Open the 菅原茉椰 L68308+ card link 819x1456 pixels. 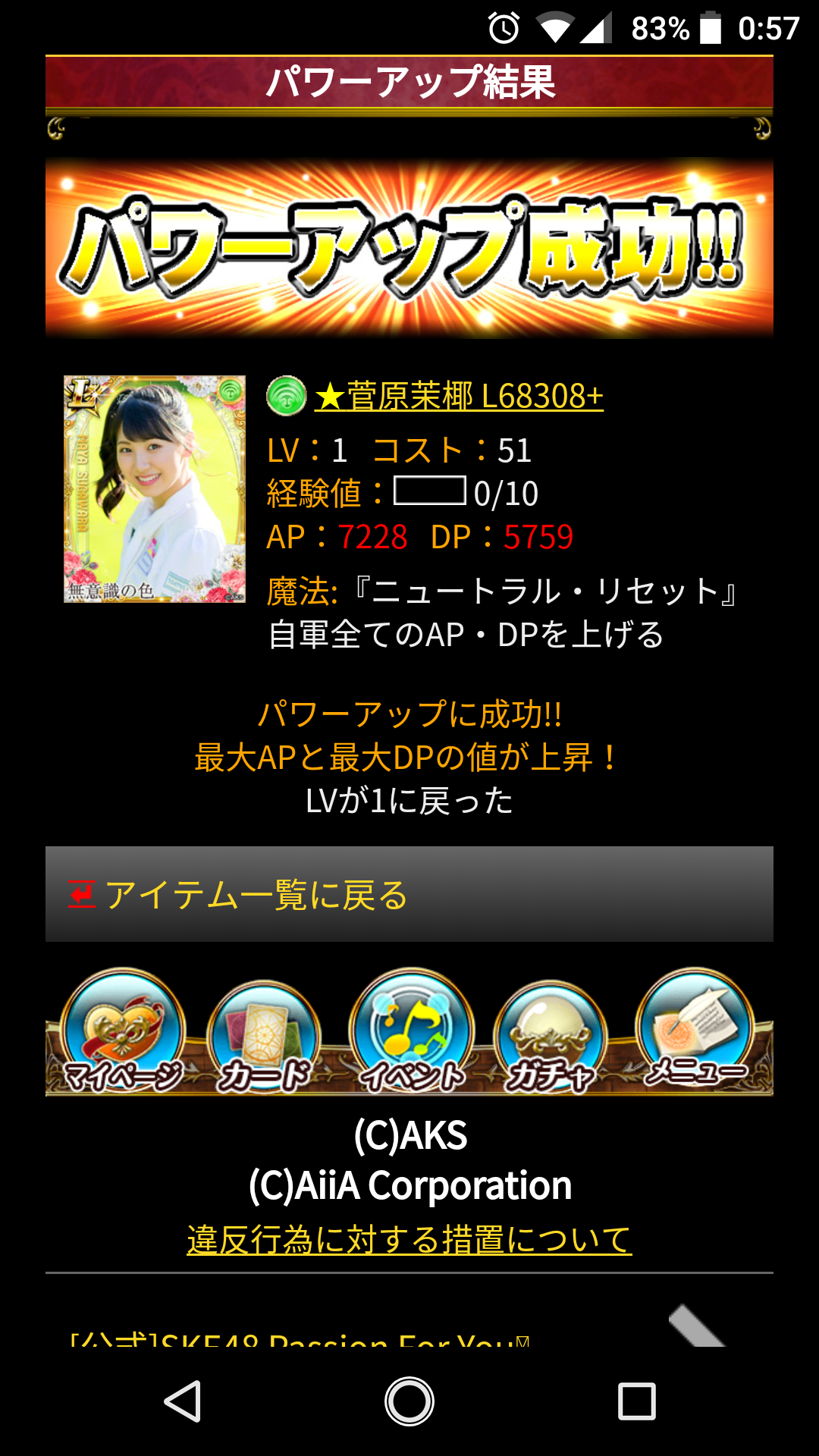click(459, 397)
